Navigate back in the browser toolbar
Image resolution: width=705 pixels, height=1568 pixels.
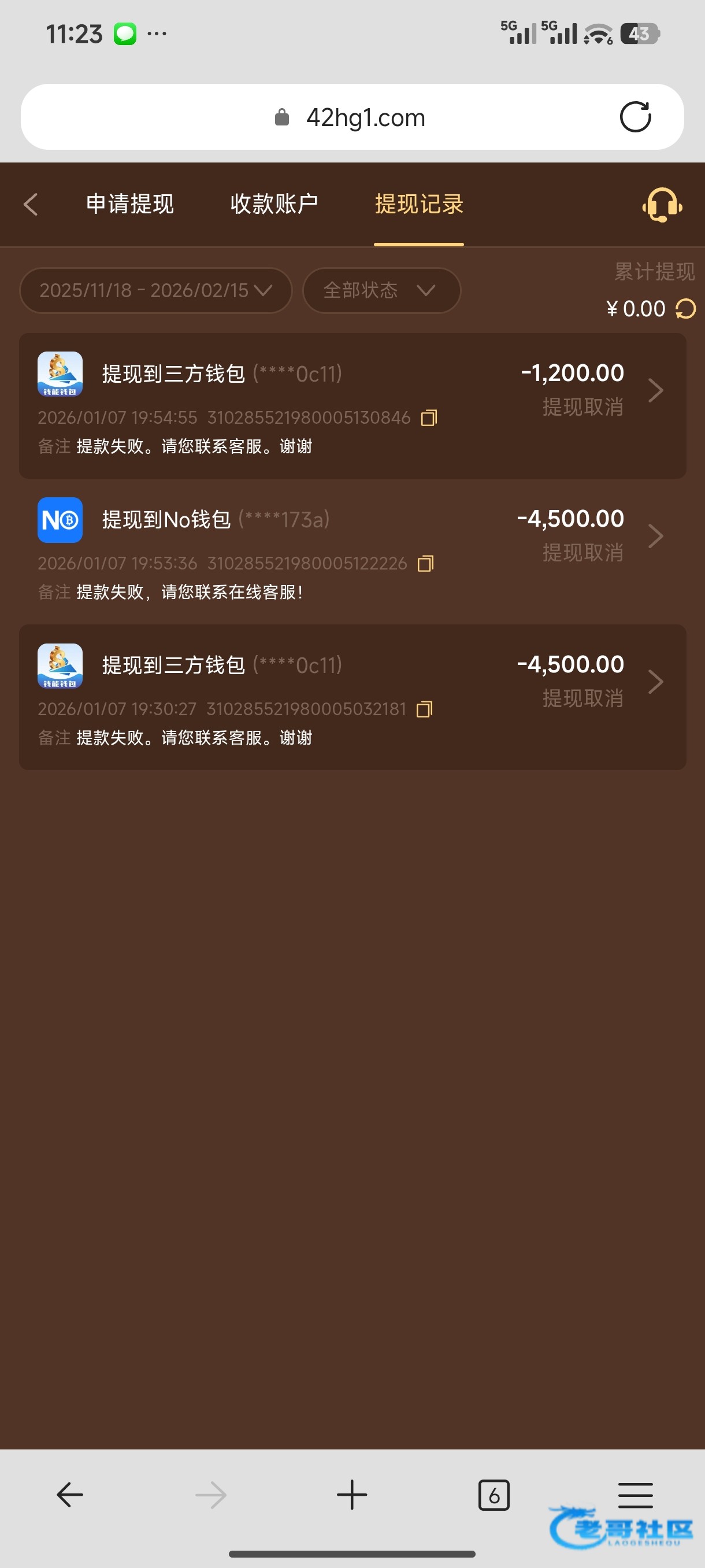[x=69, y=1495]
